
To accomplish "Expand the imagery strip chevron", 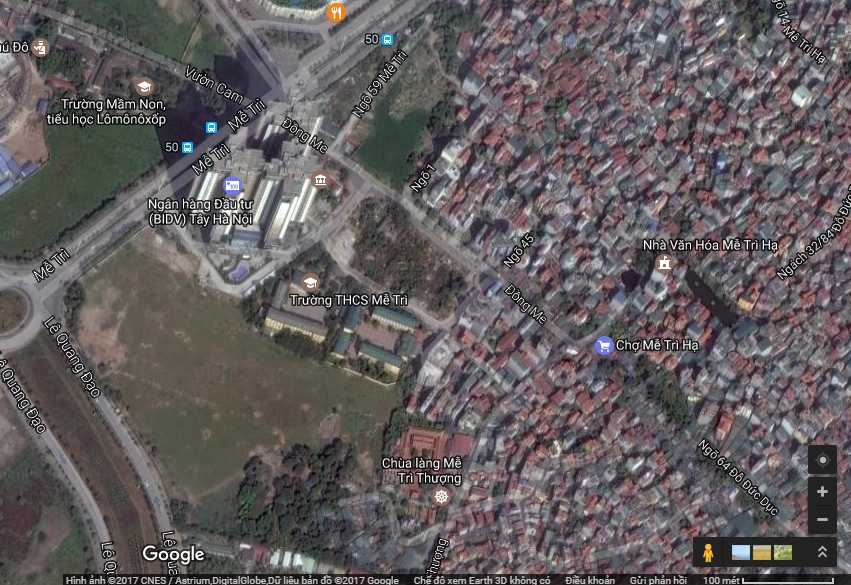I will coord(822,552).
